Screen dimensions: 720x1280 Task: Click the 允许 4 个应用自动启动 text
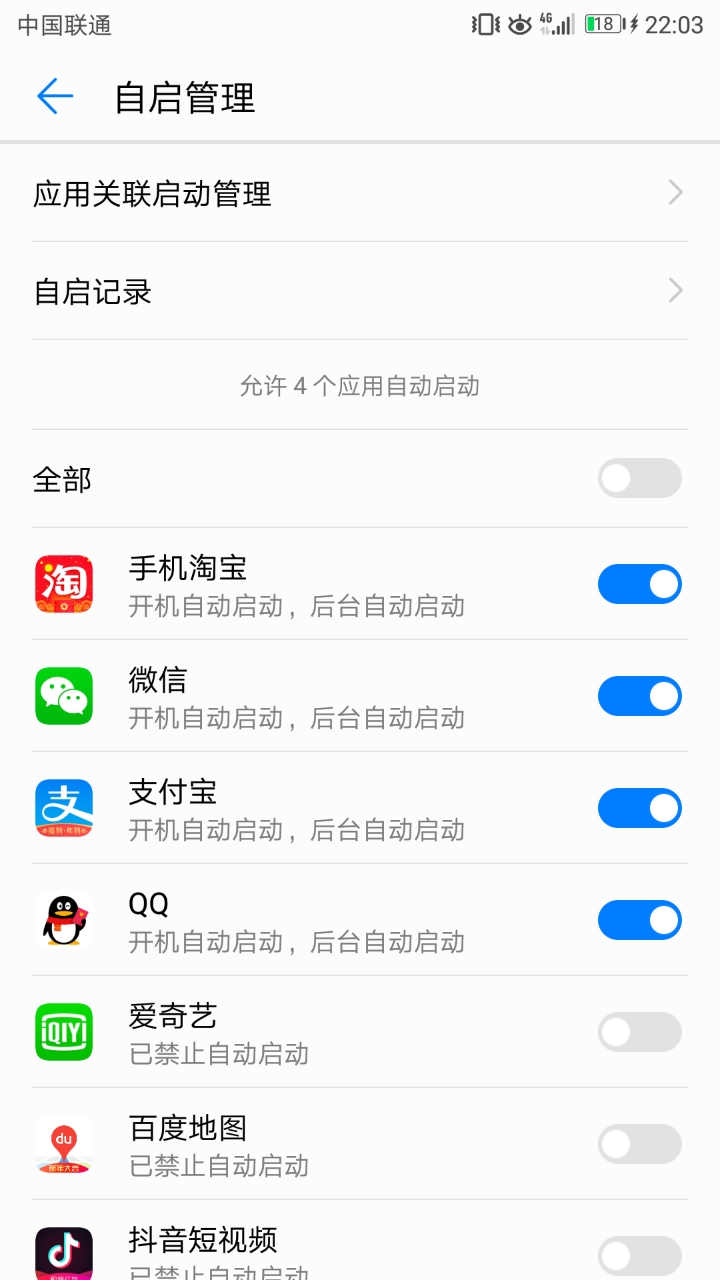tap(360, 387)
